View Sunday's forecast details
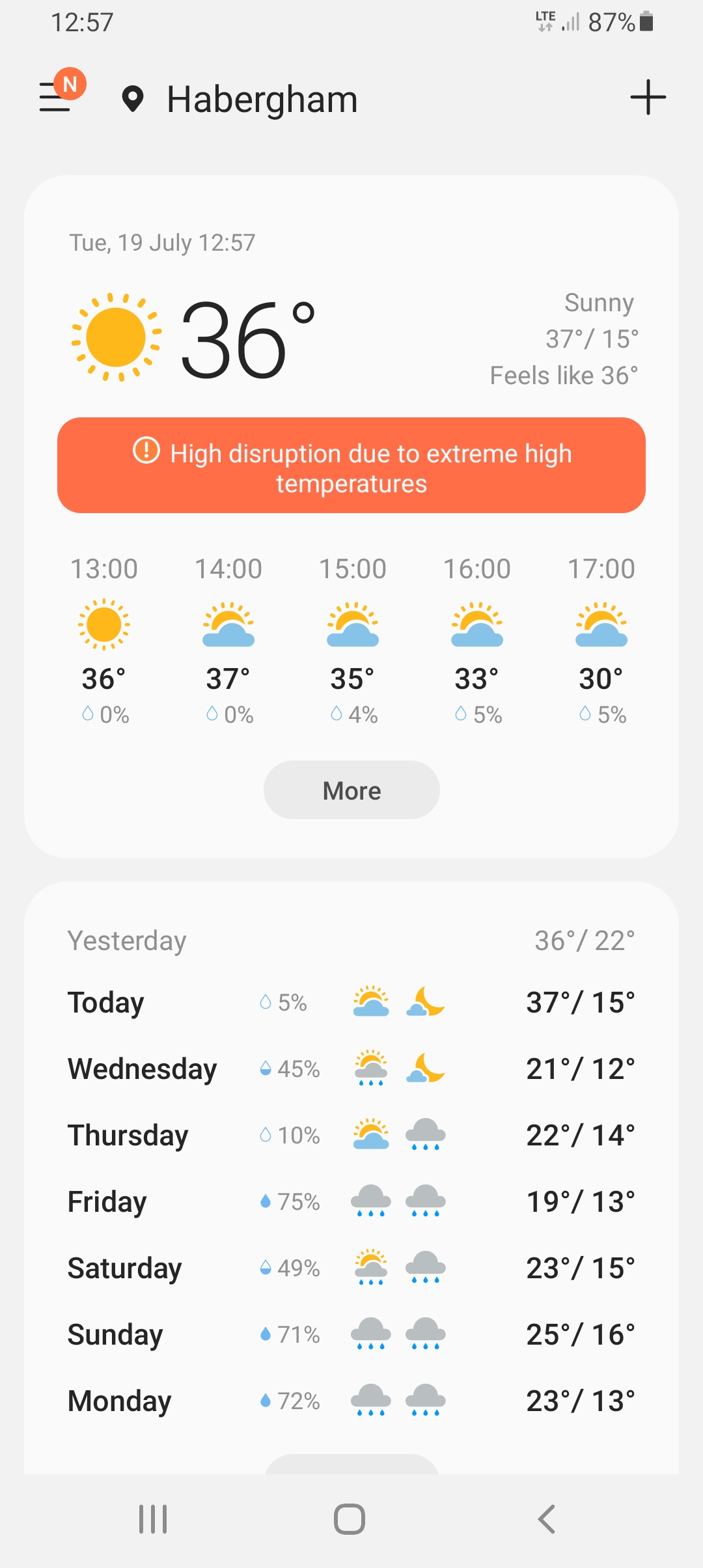 click(x=351, y=1335)
